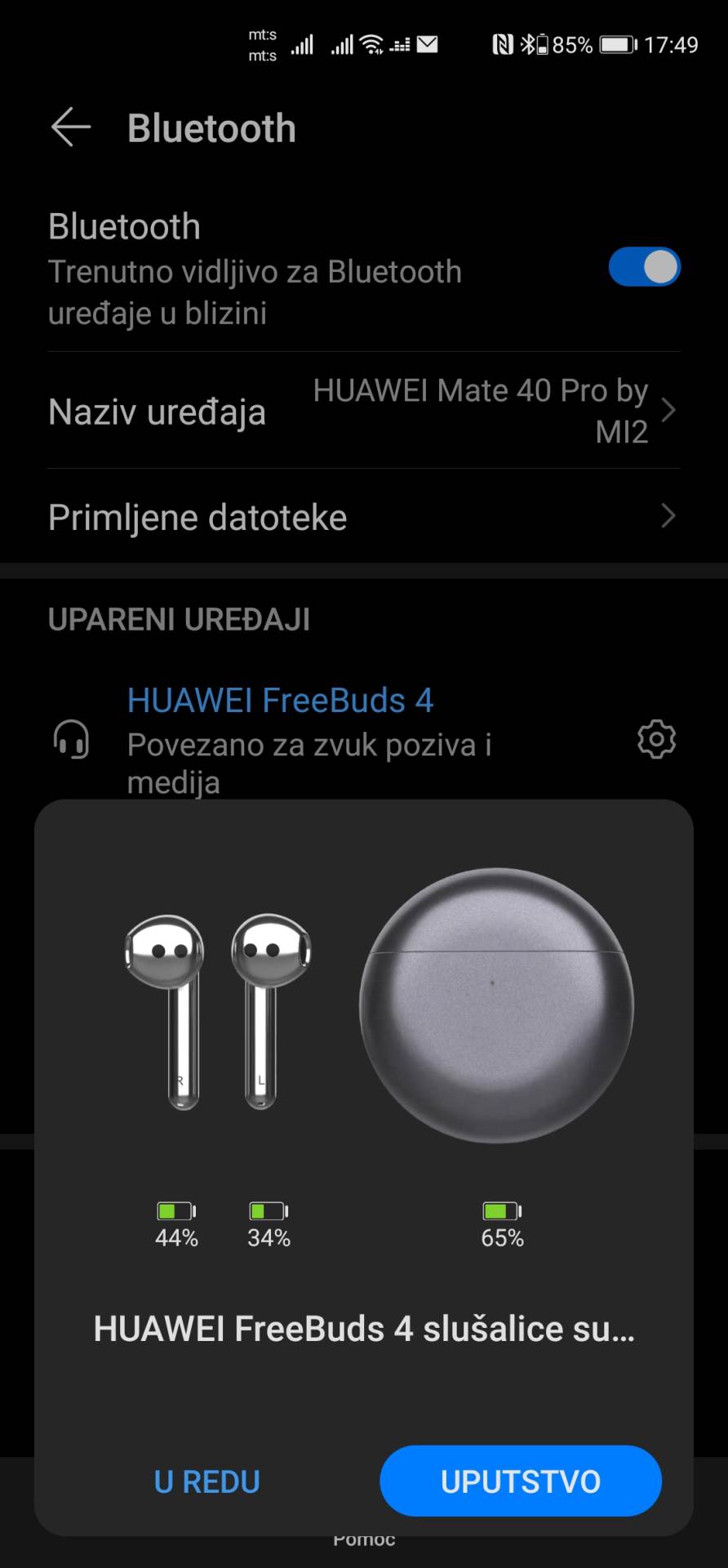Dismiss the popup with U REDU

pos(206,1481)
